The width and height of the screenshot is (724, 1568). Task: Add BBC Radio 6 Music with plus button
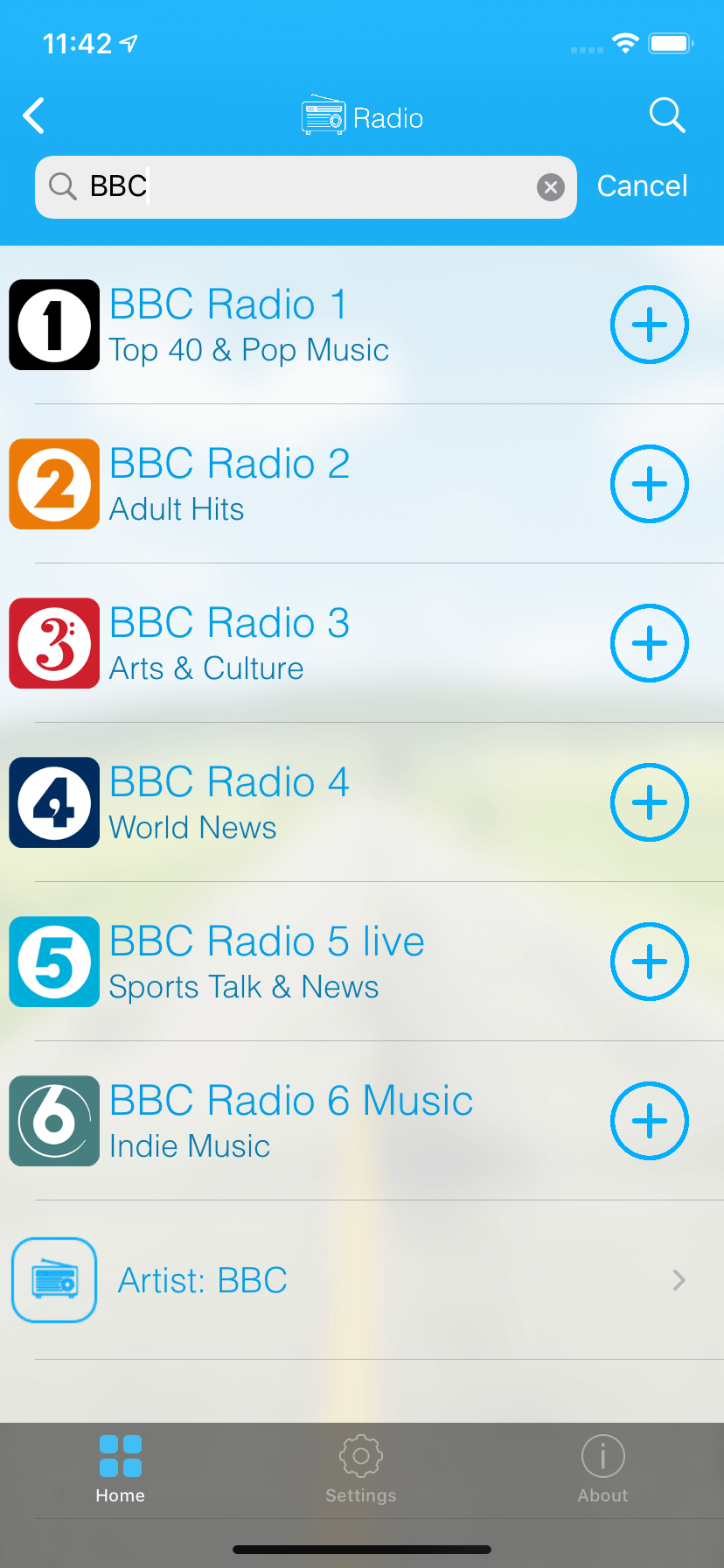pyautogui.click(x=650, y=1121)
